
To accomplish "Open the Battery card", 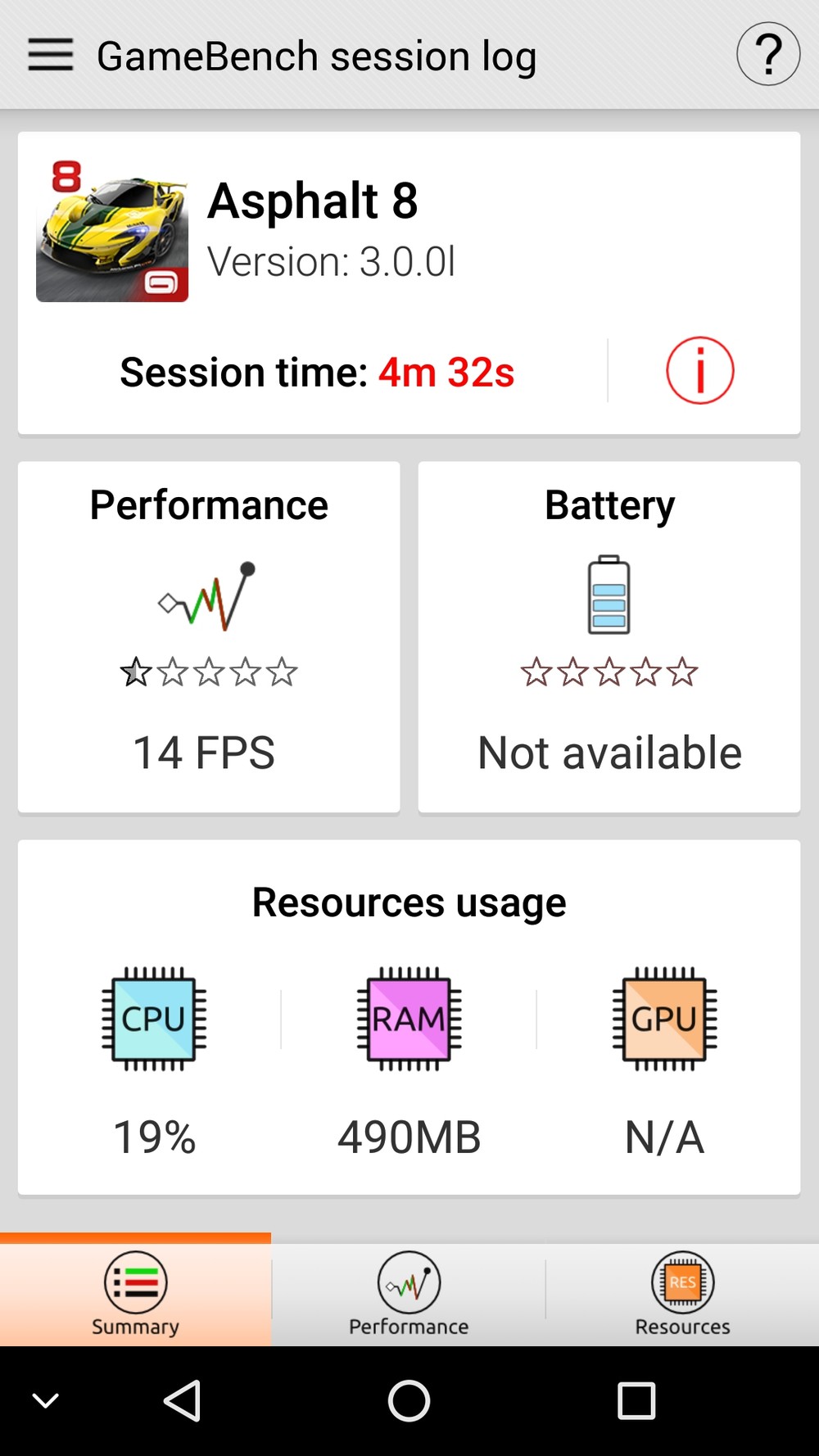I will [x=609, y=636].
